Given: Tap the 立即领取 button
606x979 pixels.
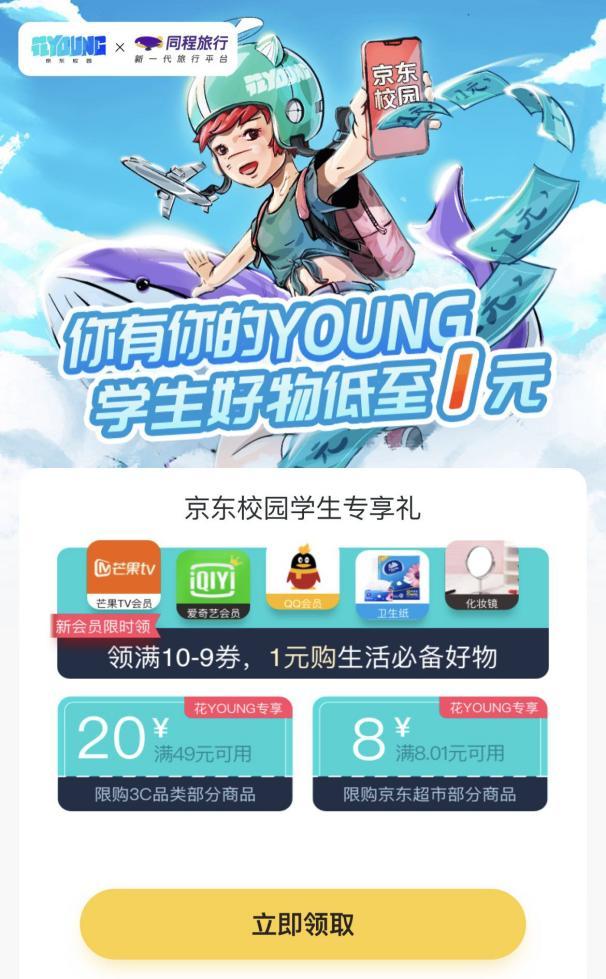Looking at the screenshot, I should point(302,924).
